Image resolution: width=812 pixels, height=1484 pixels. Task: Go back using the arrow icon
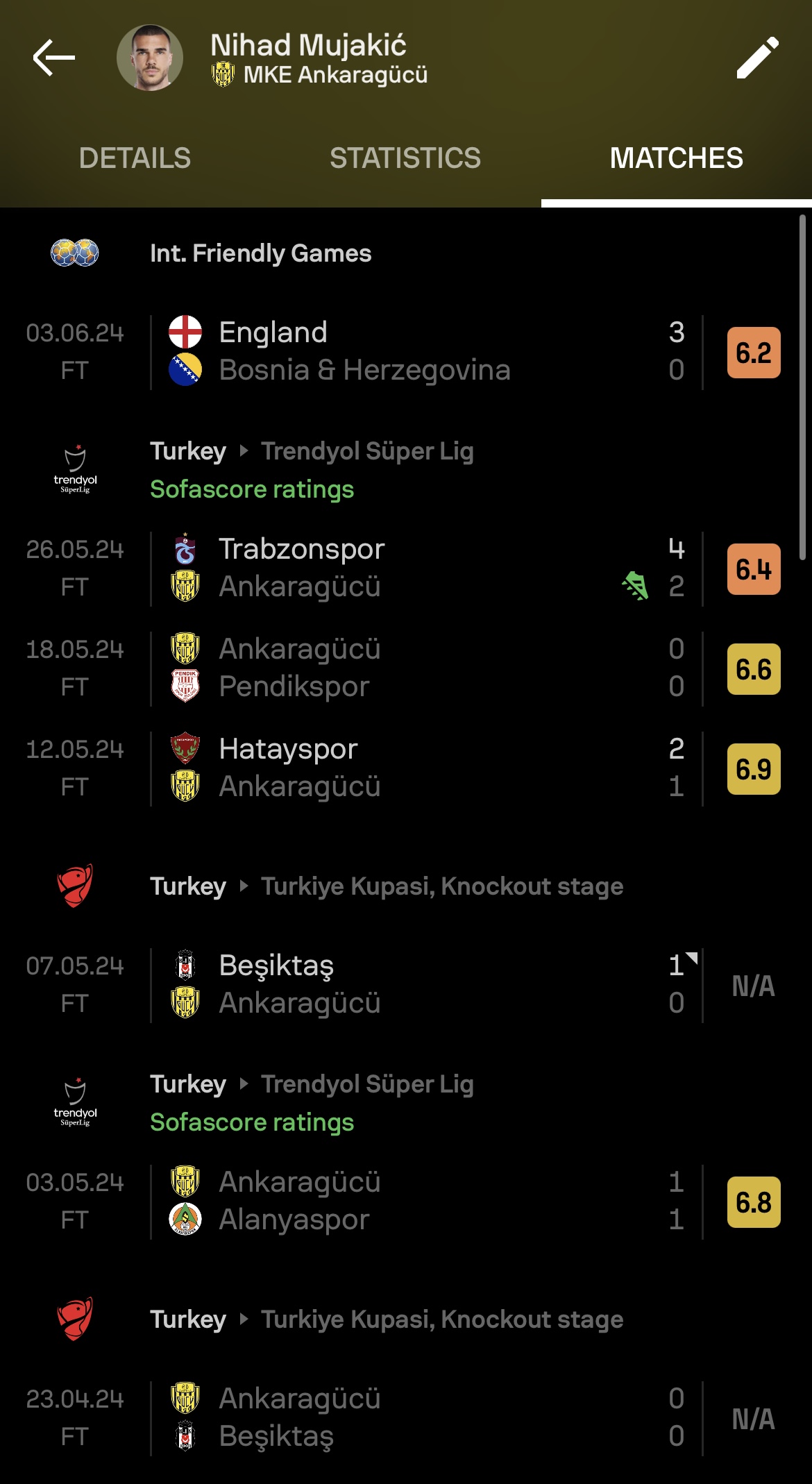click(x=54, y=58)
